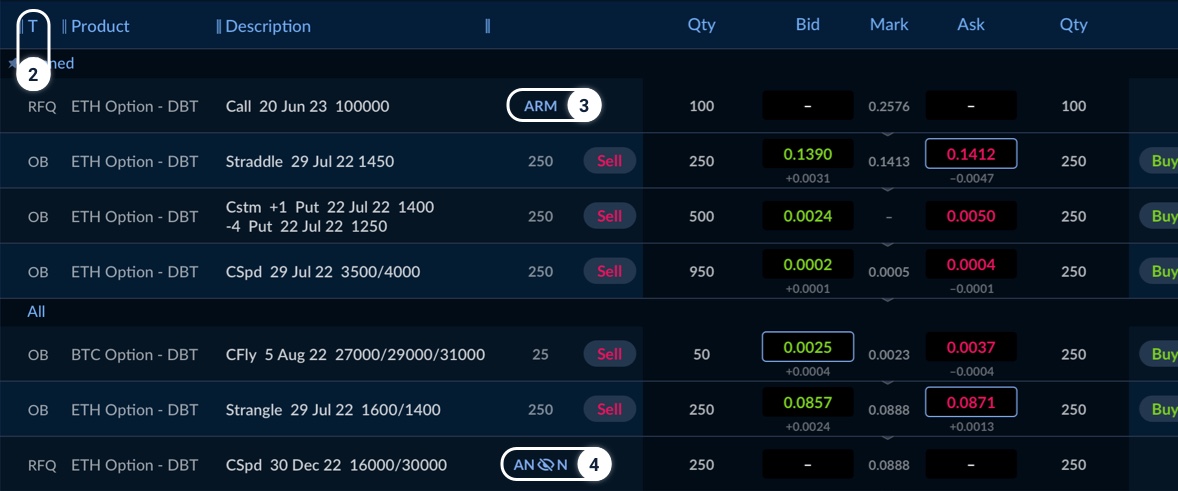Image resolution: width=1178 pixels, height=491 pixels.
Task: Select the 0.1390 bid price for Straddle
Action: 807,154
